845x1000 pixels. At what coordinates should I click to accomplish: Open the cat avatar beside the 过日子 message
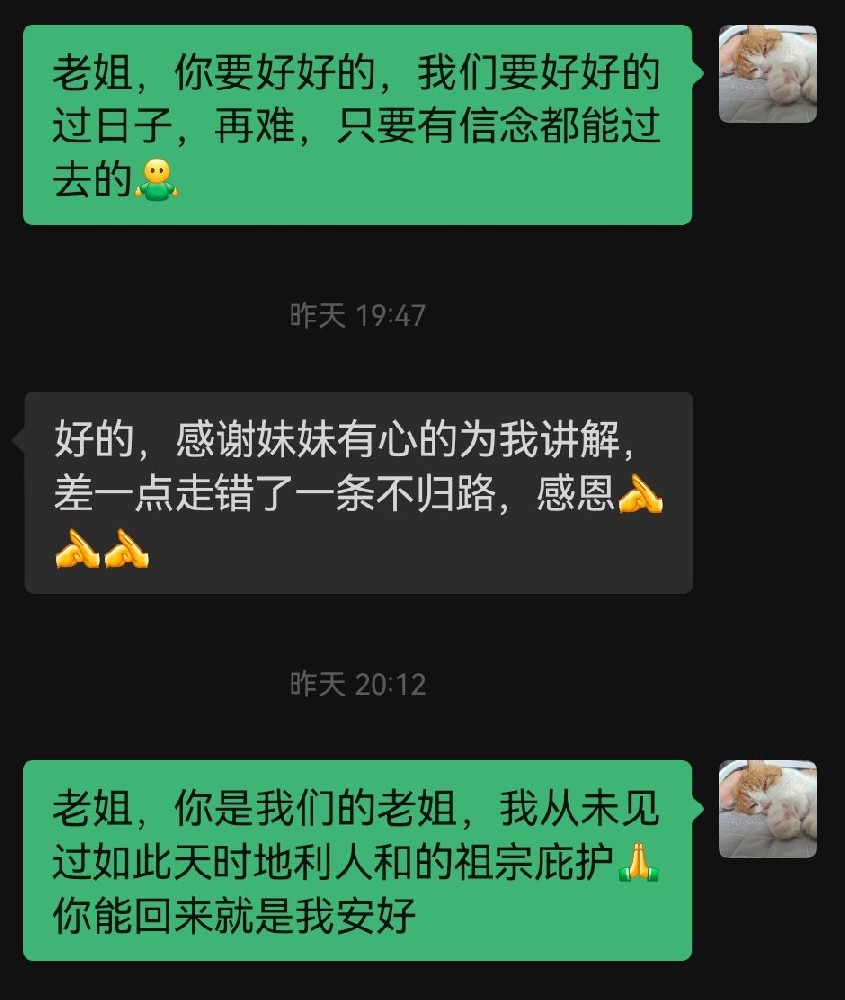click(x=767, y=74)
